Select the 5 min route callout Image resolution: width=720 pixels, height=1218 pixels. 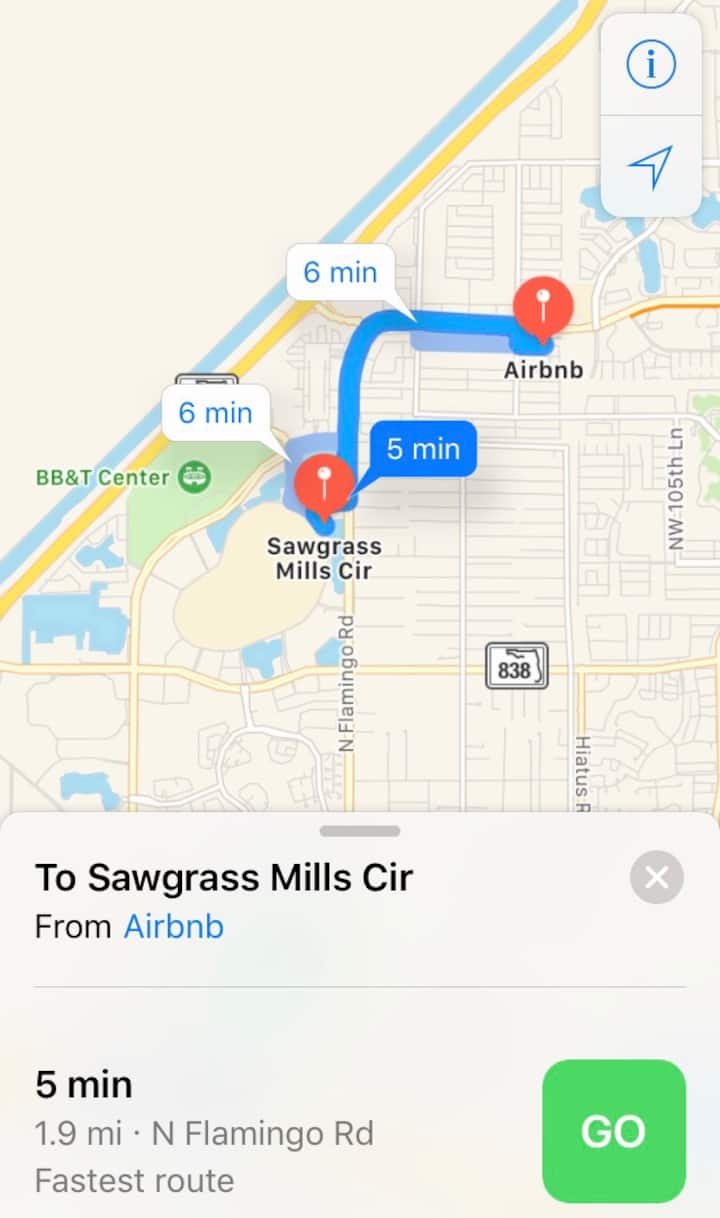pyautogui.click(x=422, y=449)
